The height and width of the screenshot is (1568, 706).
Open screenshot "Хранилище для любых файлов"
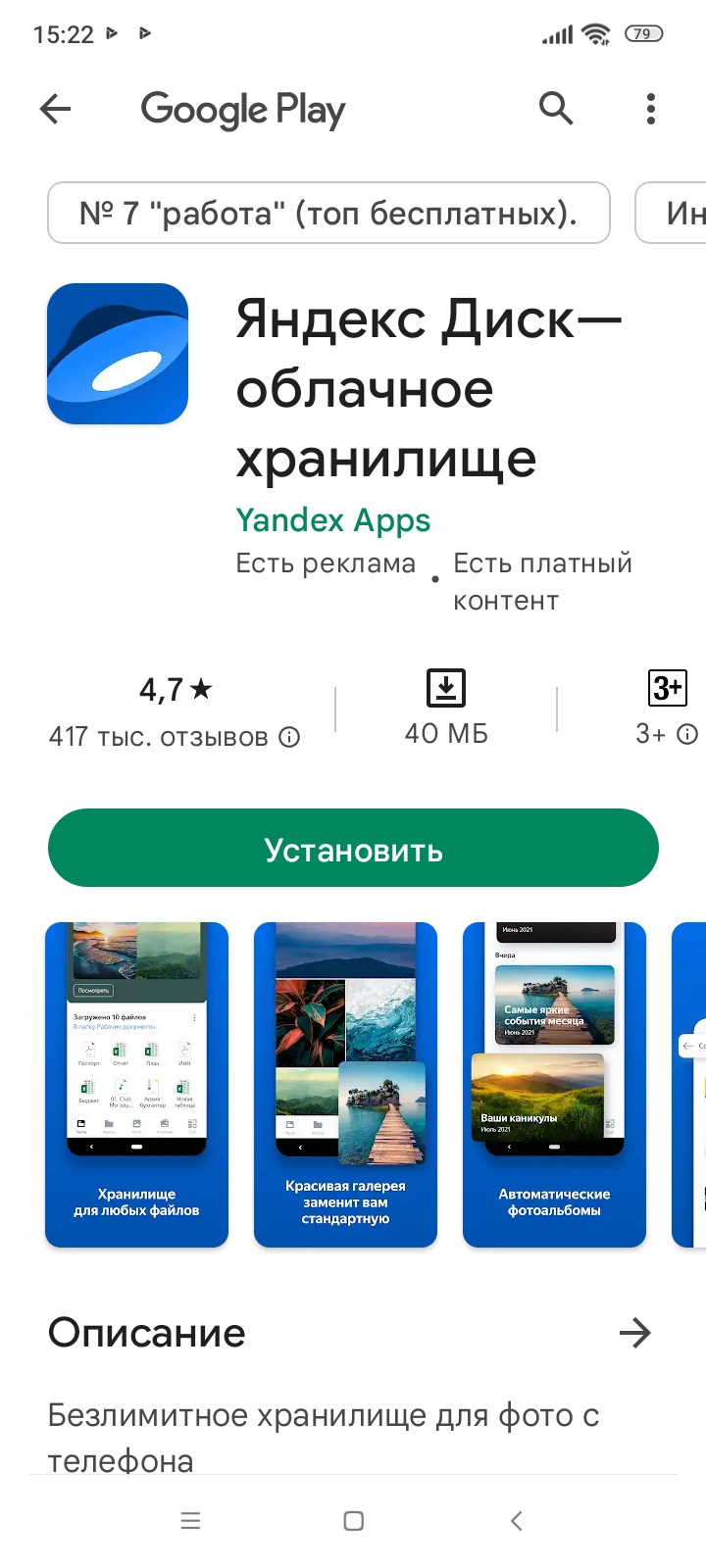(x=136, y=1085)
